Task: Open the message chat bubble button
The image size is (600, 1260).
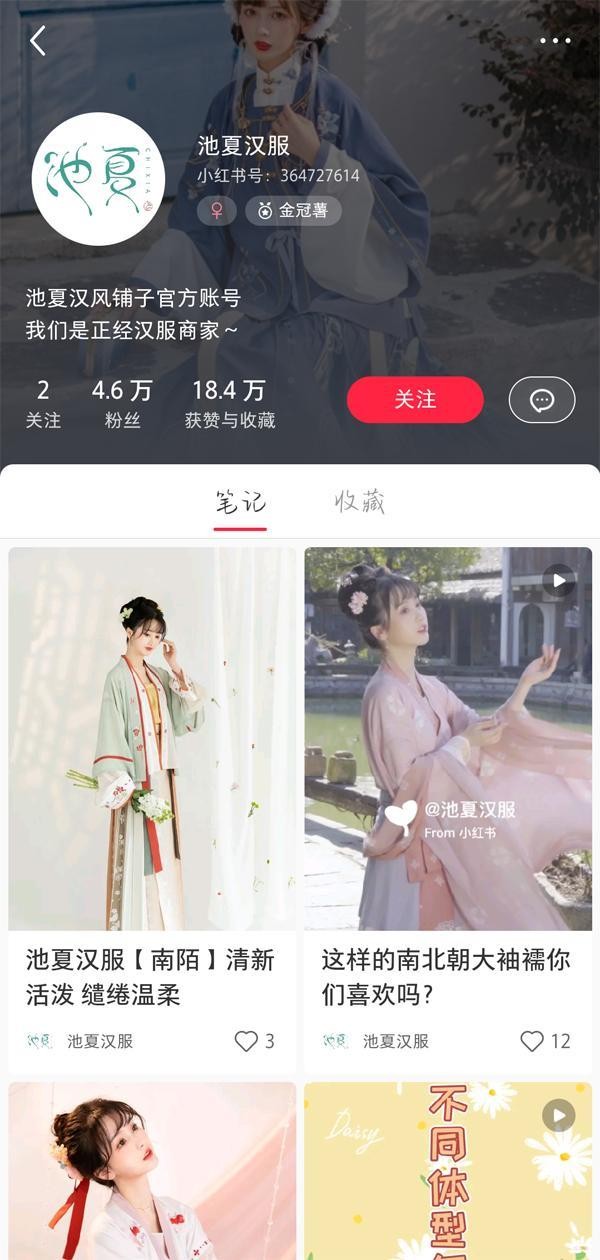Action: click(541, 400)
